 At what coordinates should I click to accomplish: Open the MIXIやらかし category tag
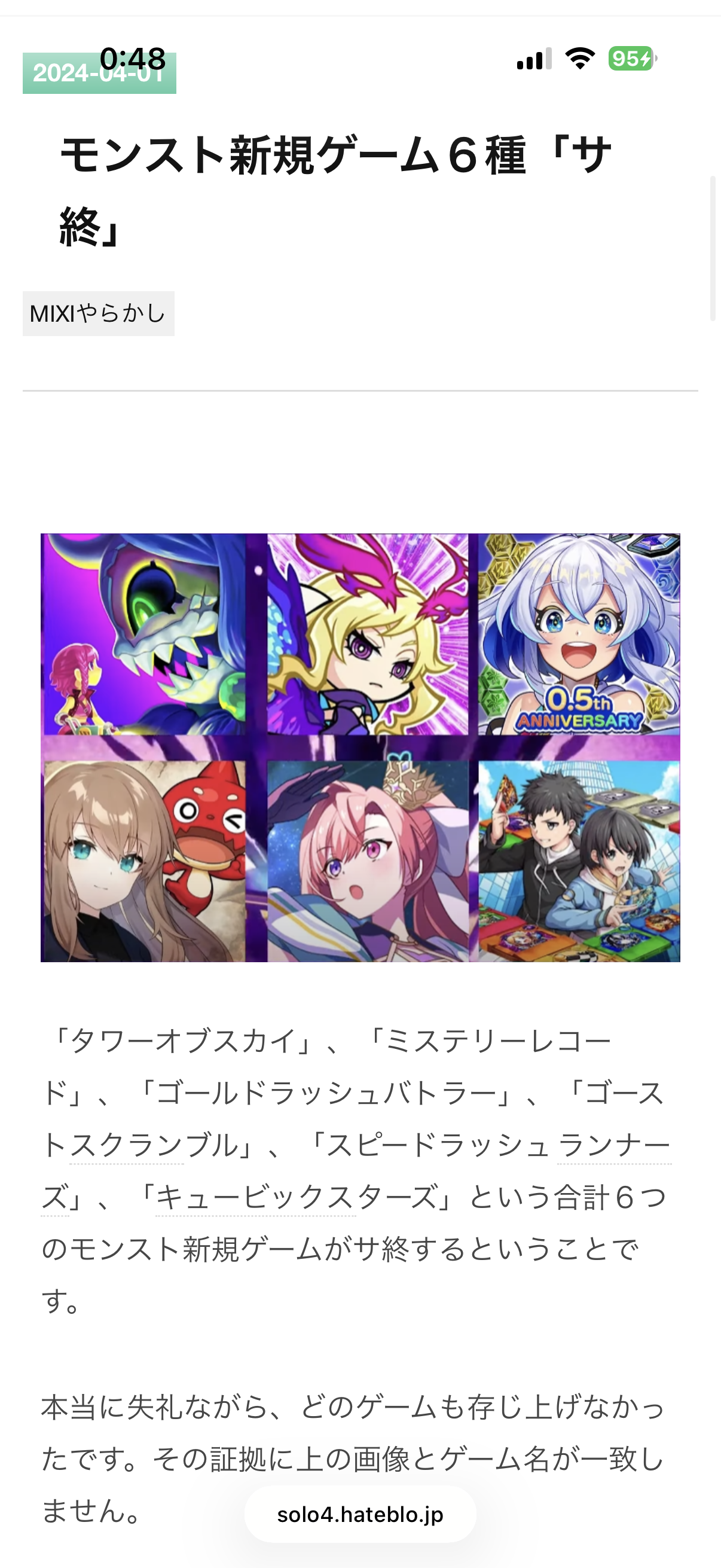pos(99,313)
